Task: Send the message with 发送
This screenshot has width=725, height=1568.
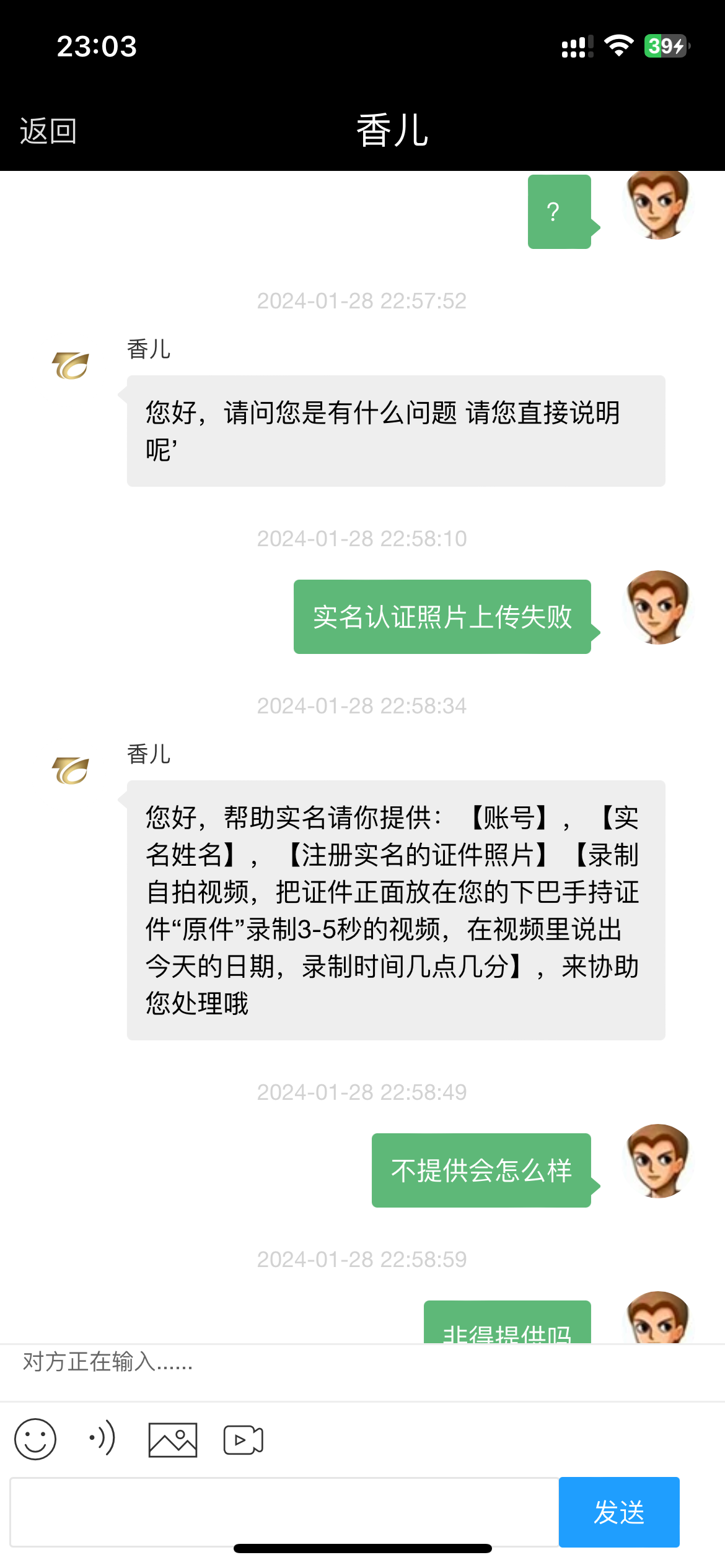Action: (618, 1512)
